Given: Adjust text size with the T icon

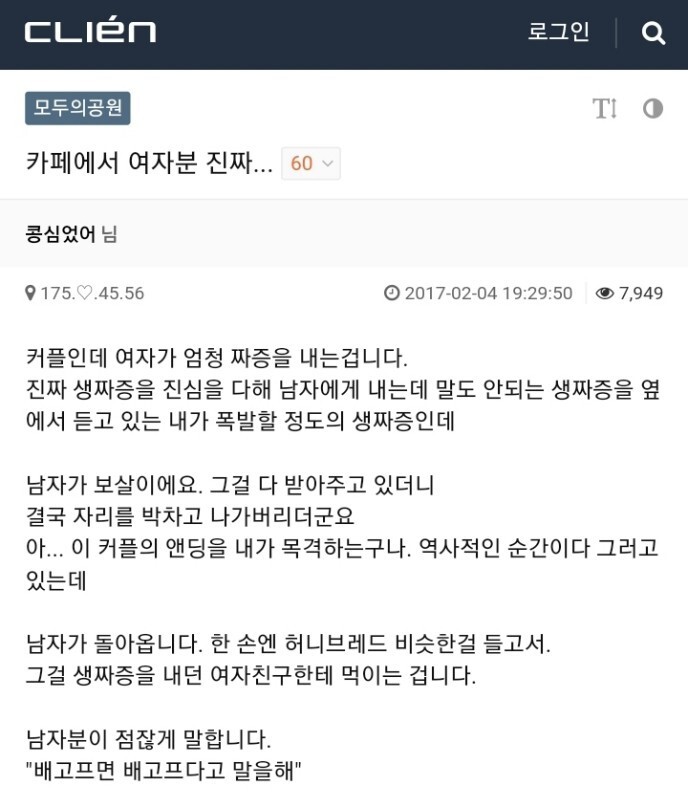Looking at the screenshot, I should [x=604, y=109].
